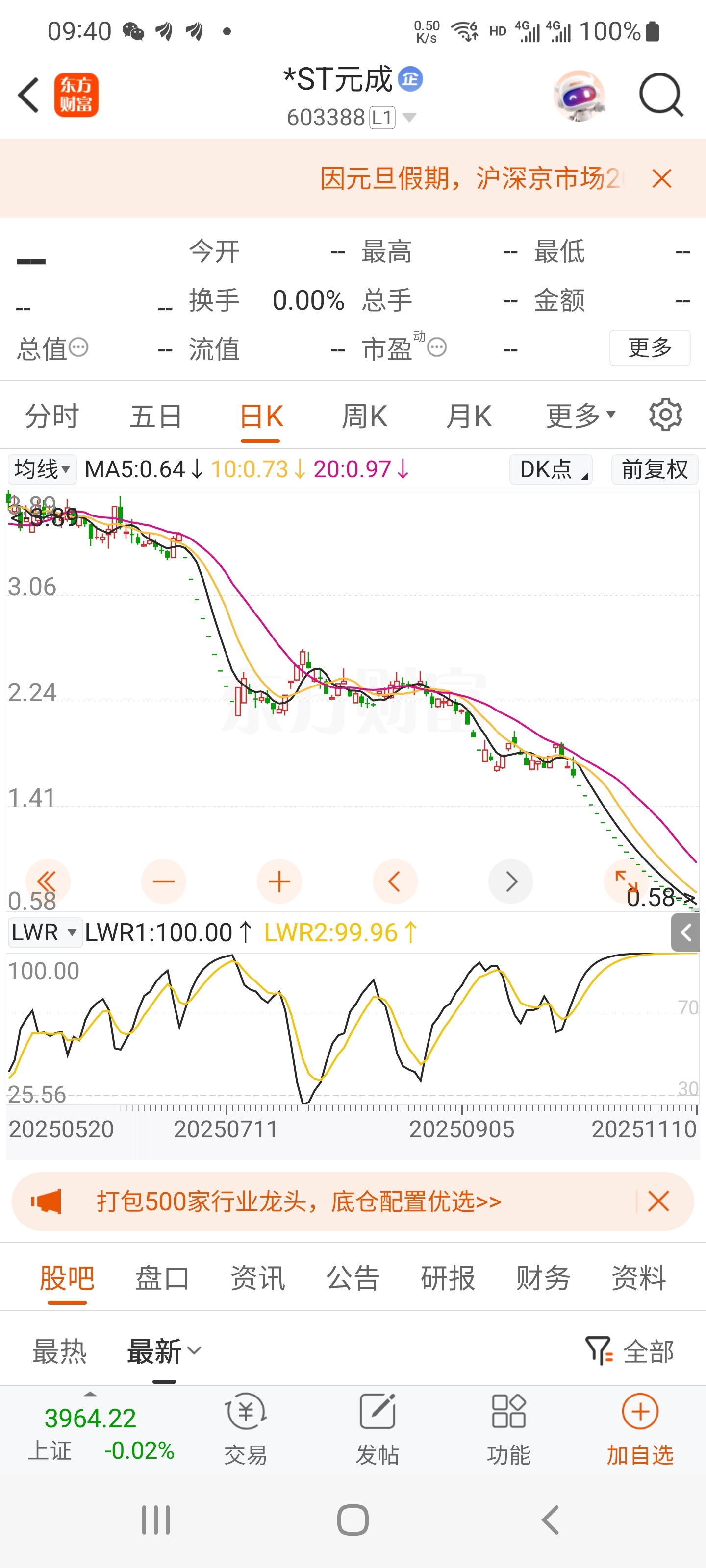Viewport: 706px width, 1568px height.
Task: Open the stock search magnifier
Action: point(660,95)
